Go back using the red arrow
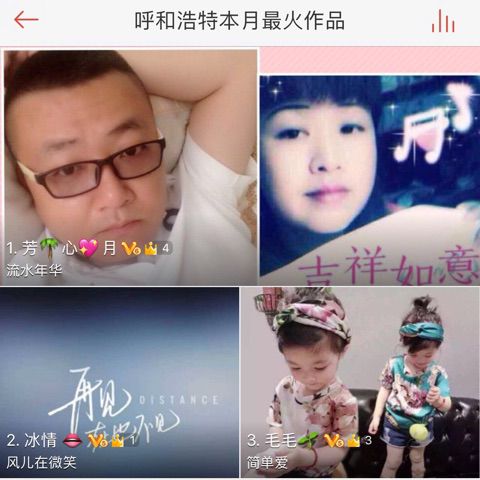The height and width of the screenshot is (480, 480). tap(26, 20)
